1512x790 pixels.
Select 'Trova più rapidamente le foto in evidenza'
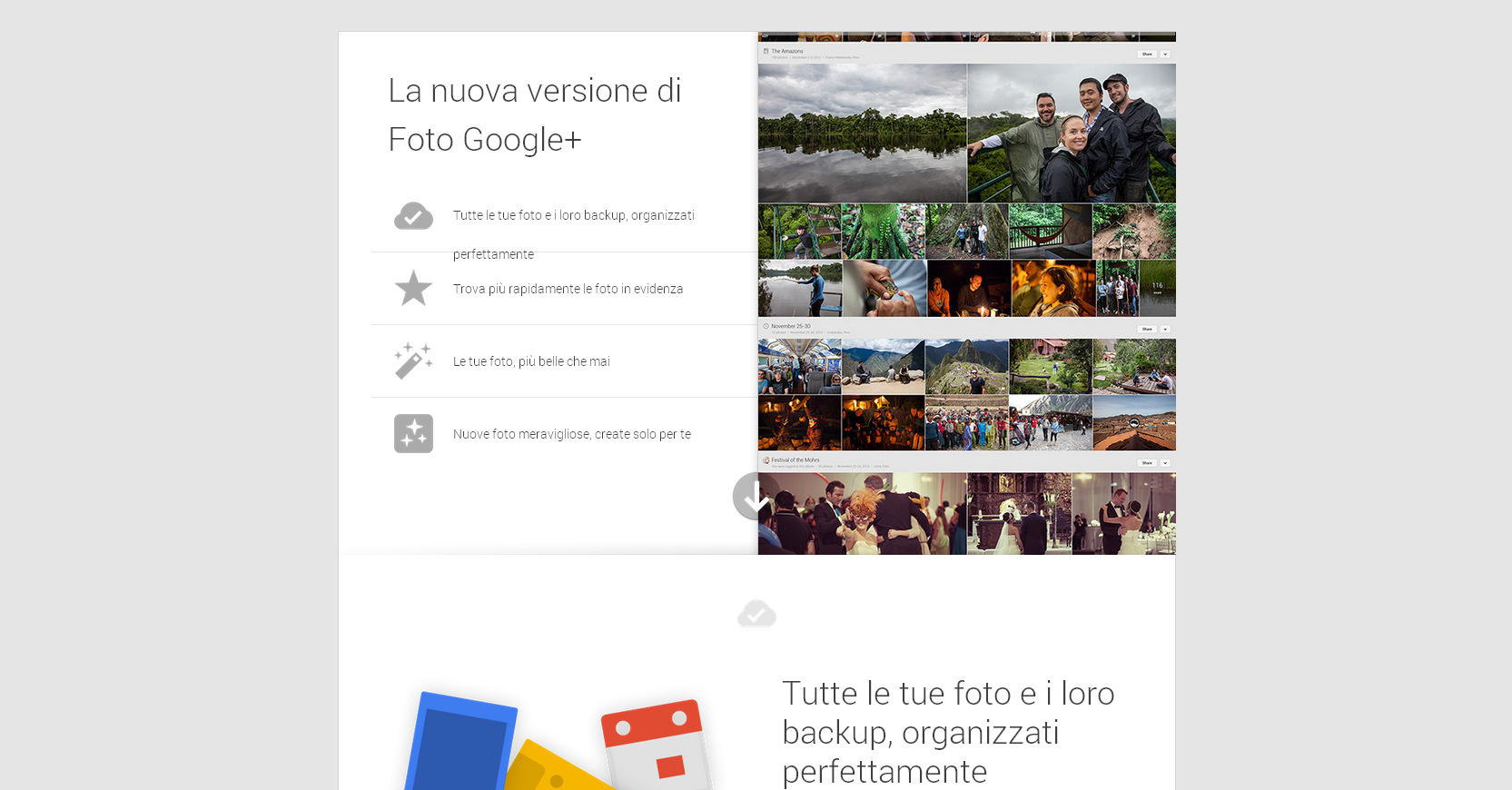[567, 289]
